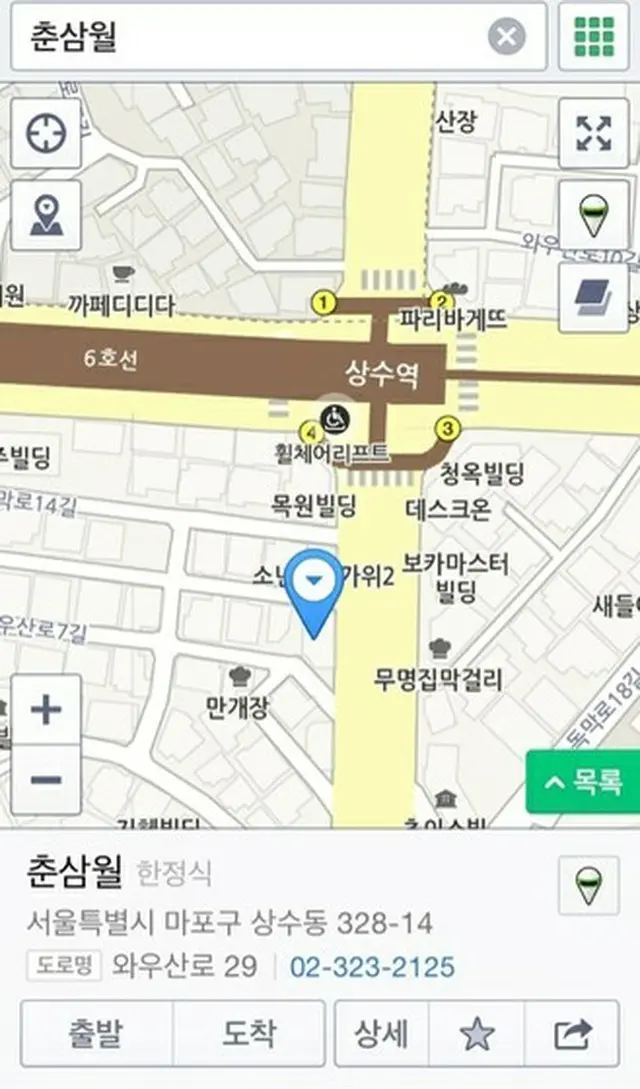
Task: Open the saved places pin button
Action: click(46, 215)
